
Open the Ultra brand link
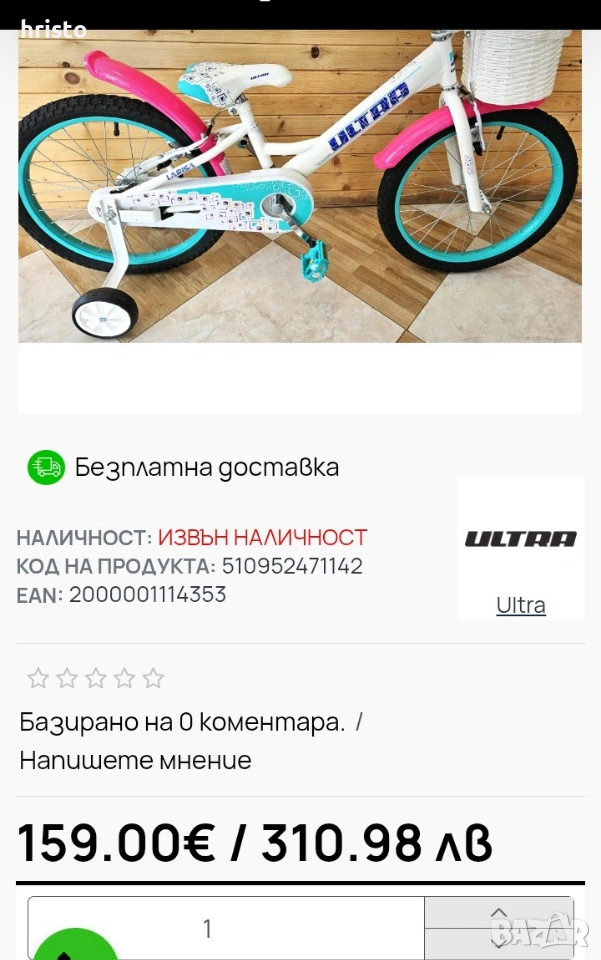coord(521,605)
